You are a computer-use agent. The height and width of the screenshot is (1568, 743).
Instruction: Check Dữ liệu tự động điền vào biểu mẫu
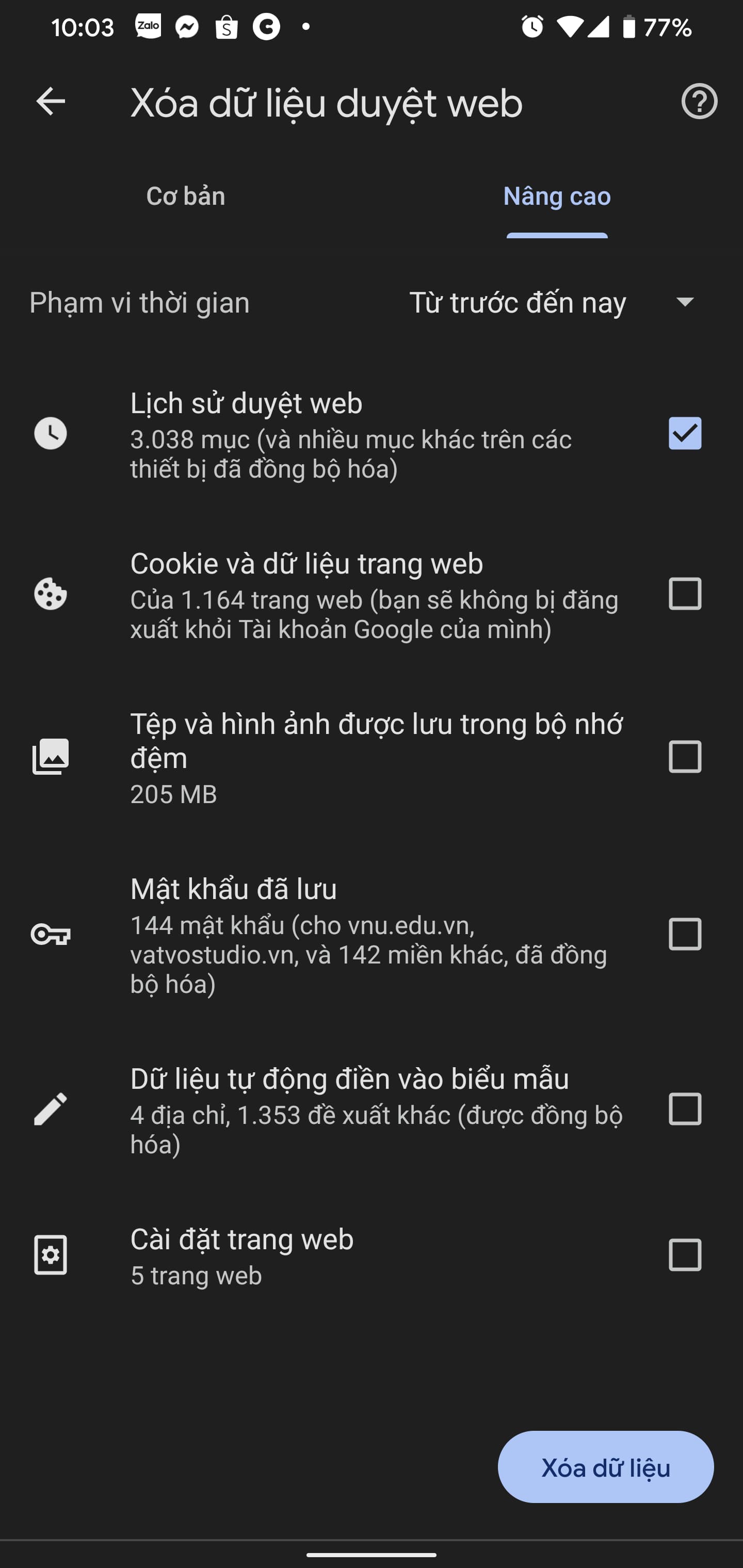coord(685,1109)
